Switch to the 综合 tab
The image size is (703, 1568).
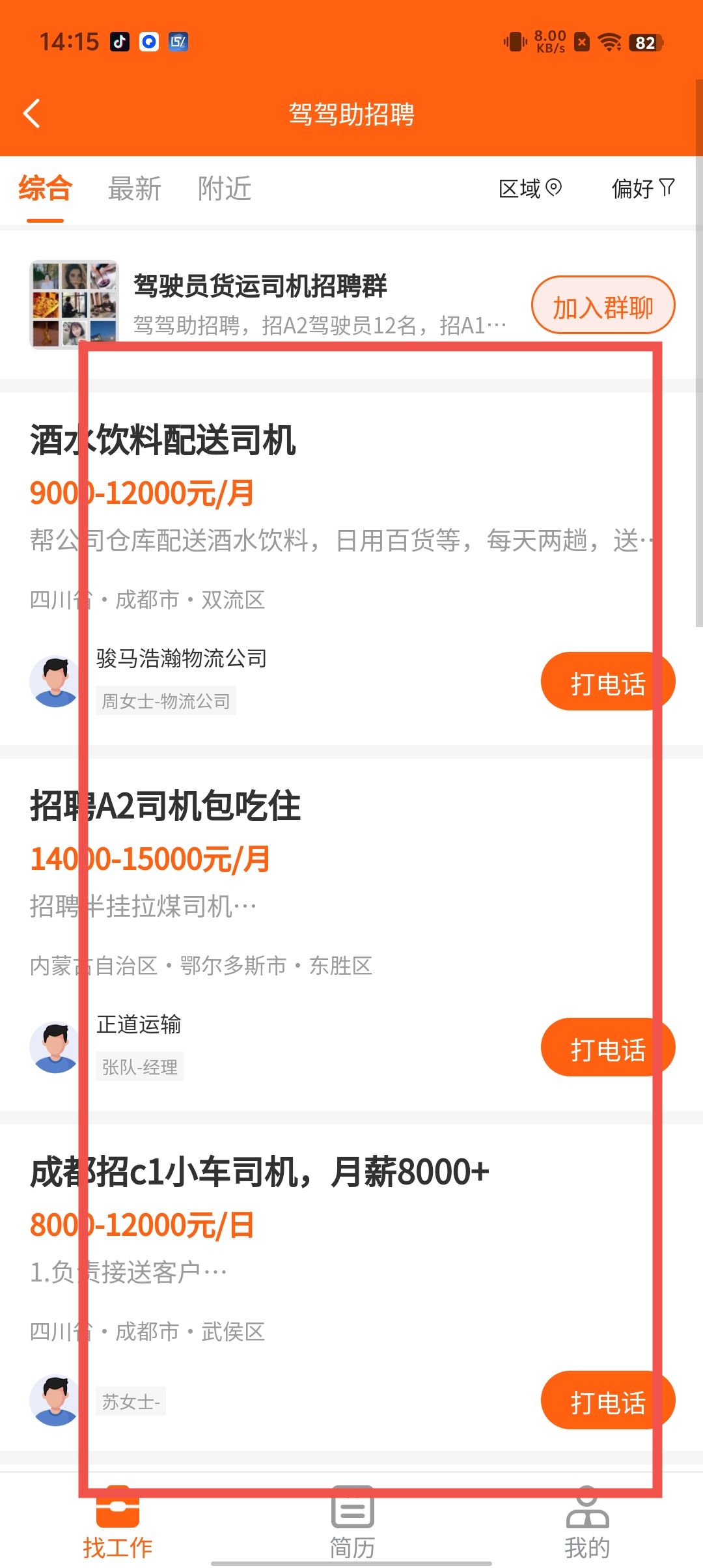[x=45, y=189]
